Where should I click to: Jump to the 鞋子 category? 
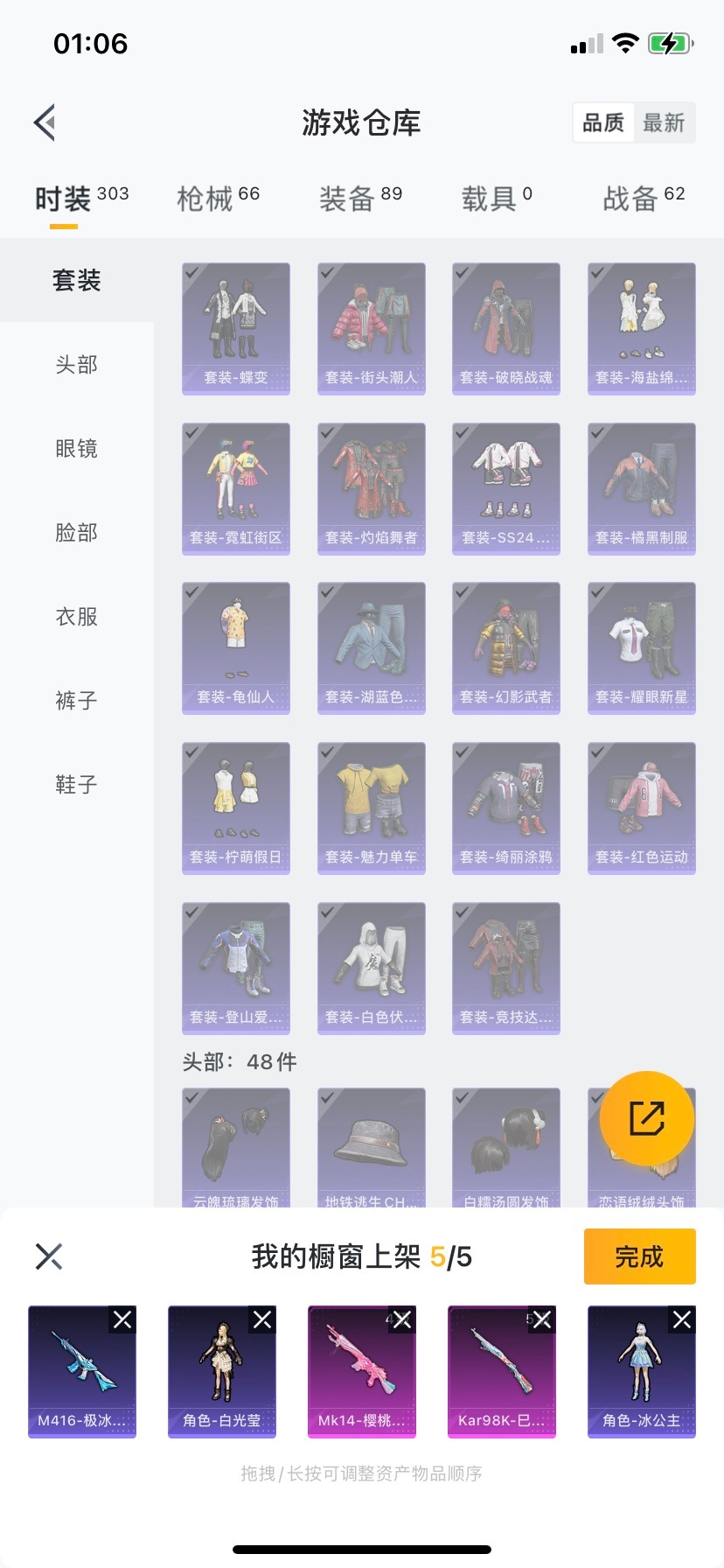point(77,785)
